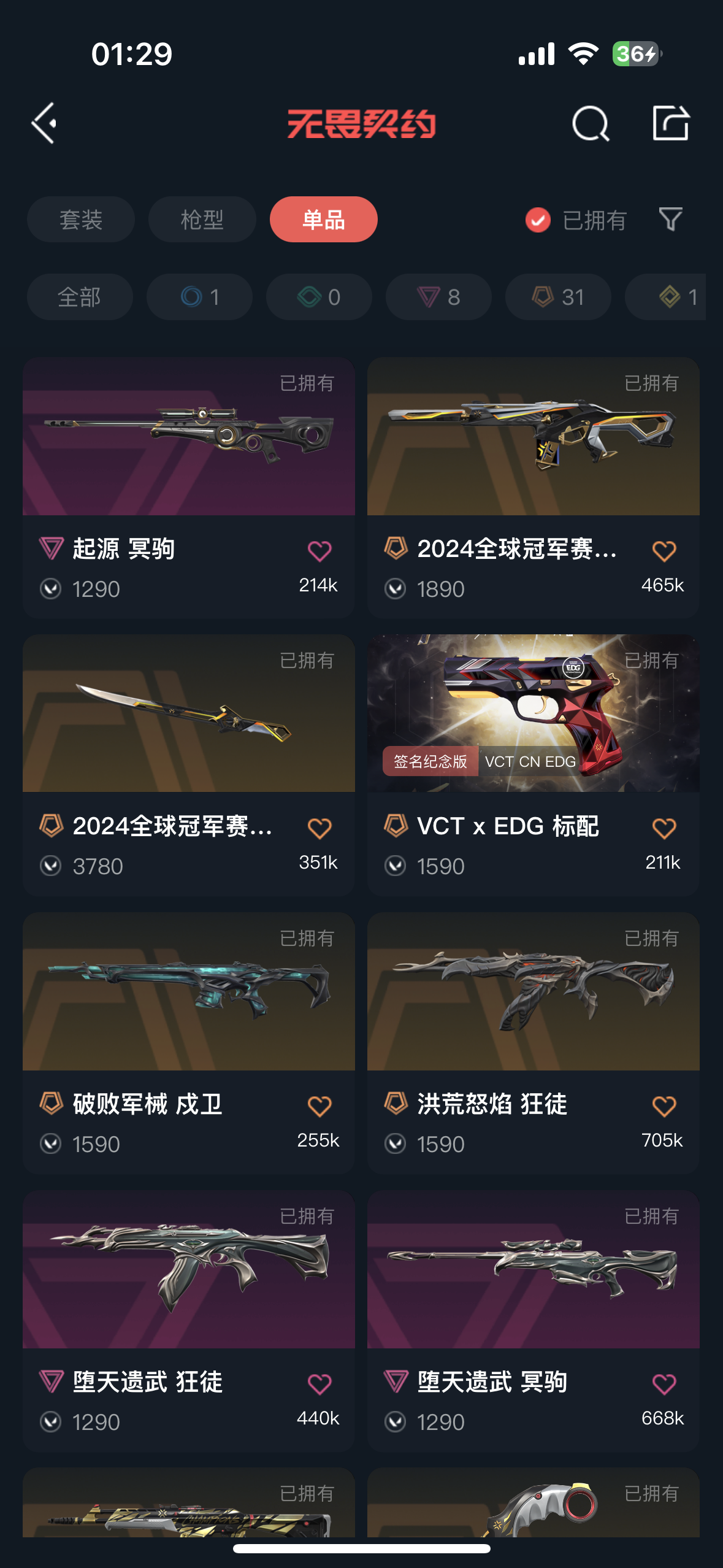Filter by the purple rarity chip showing 8

tap(438, 297)
